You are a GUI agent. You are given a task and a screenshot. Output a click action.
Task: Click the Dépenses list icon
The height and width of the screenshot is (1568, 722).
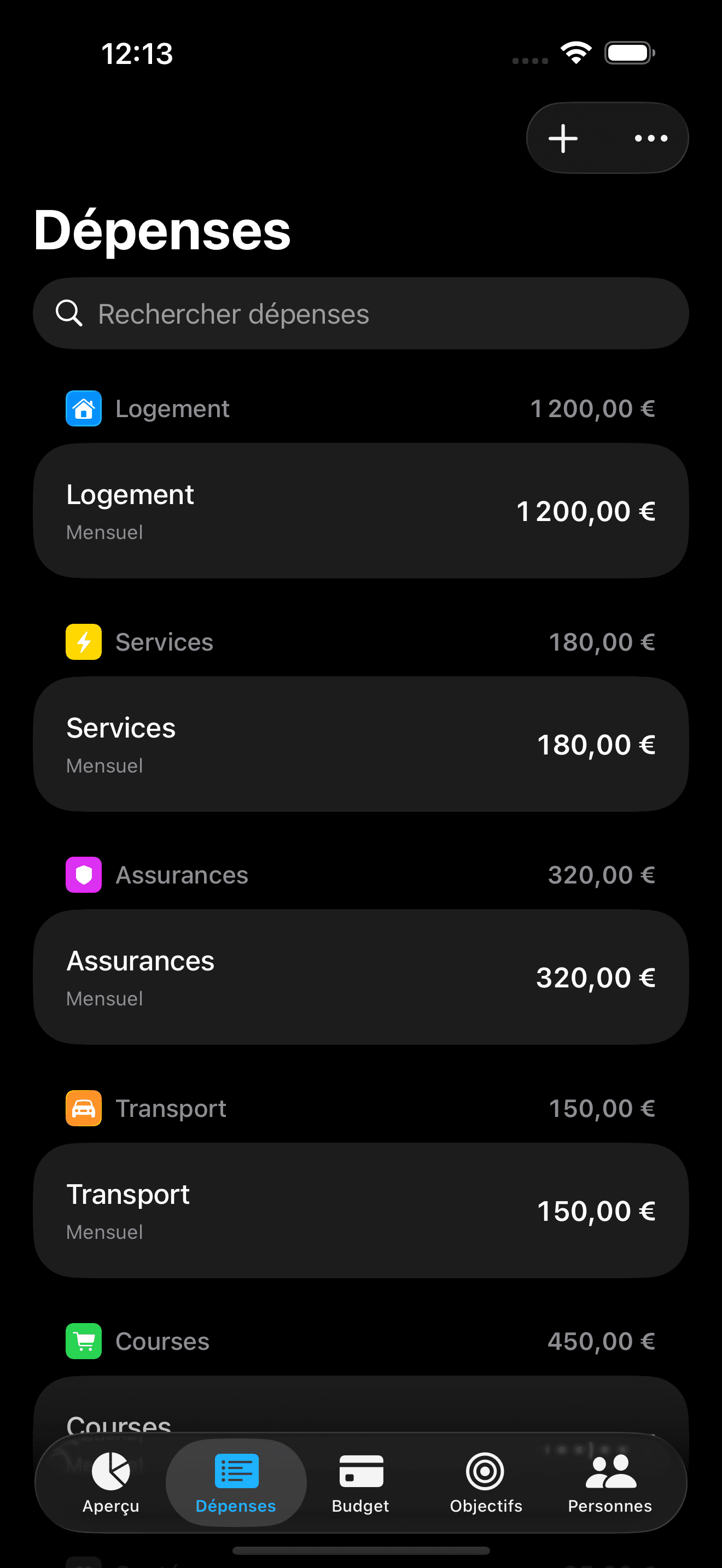pos(236,1470)
